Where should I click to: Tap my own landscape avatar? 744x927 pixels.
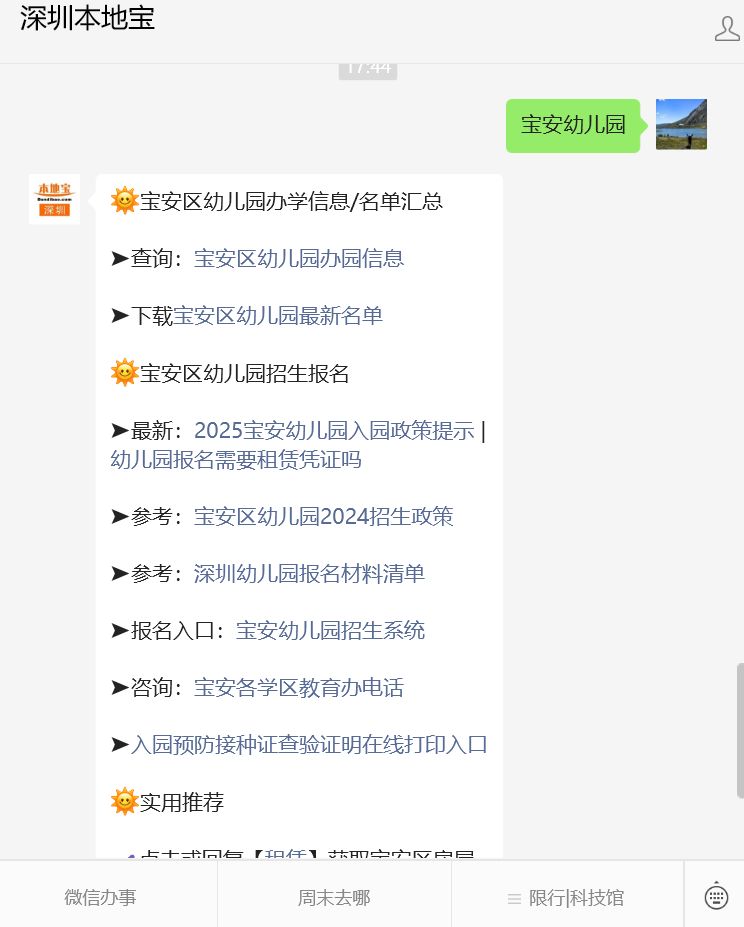tap(681, 124)
